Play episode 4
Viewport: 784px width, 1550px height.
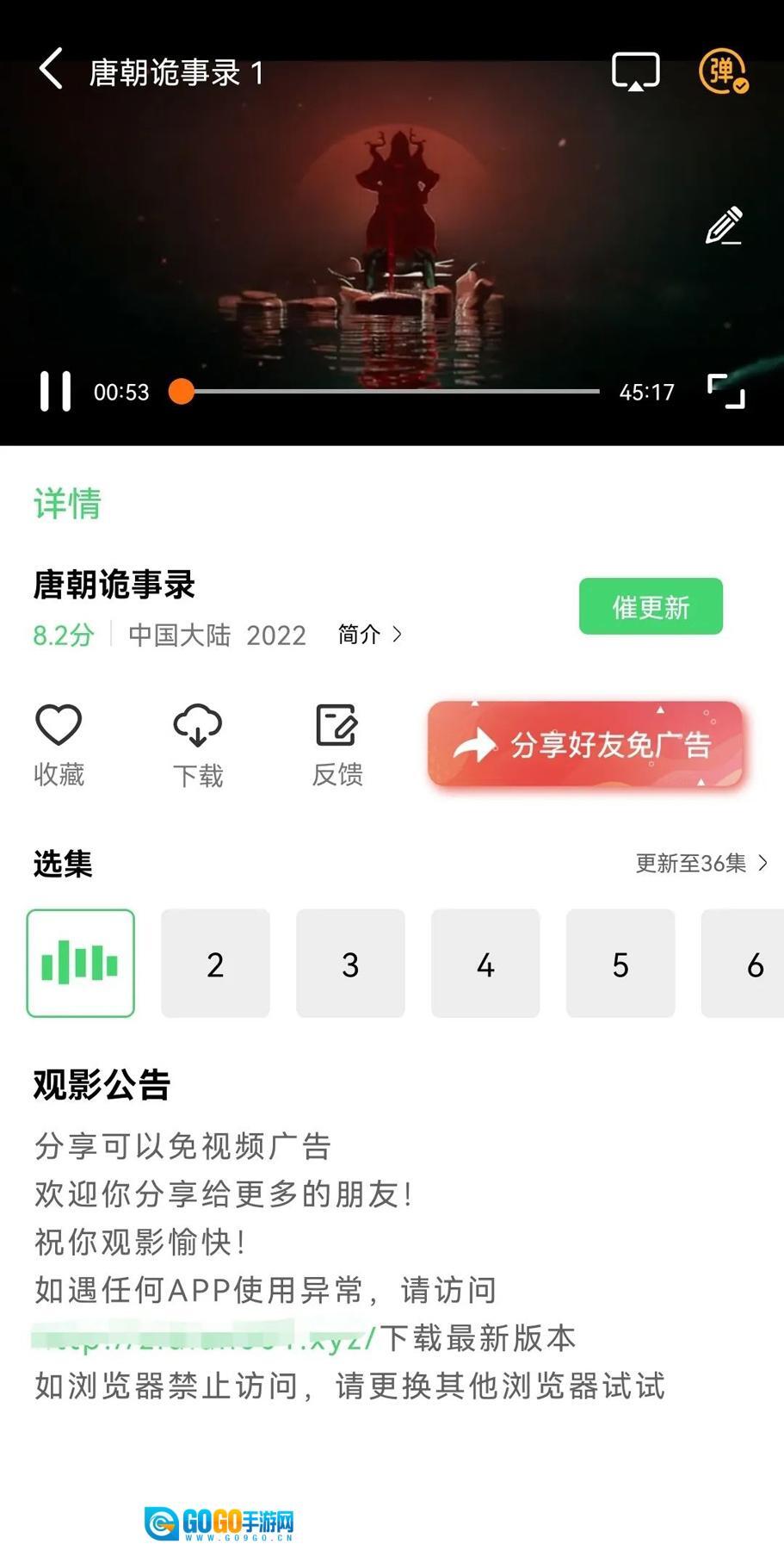tap(485, 964)
